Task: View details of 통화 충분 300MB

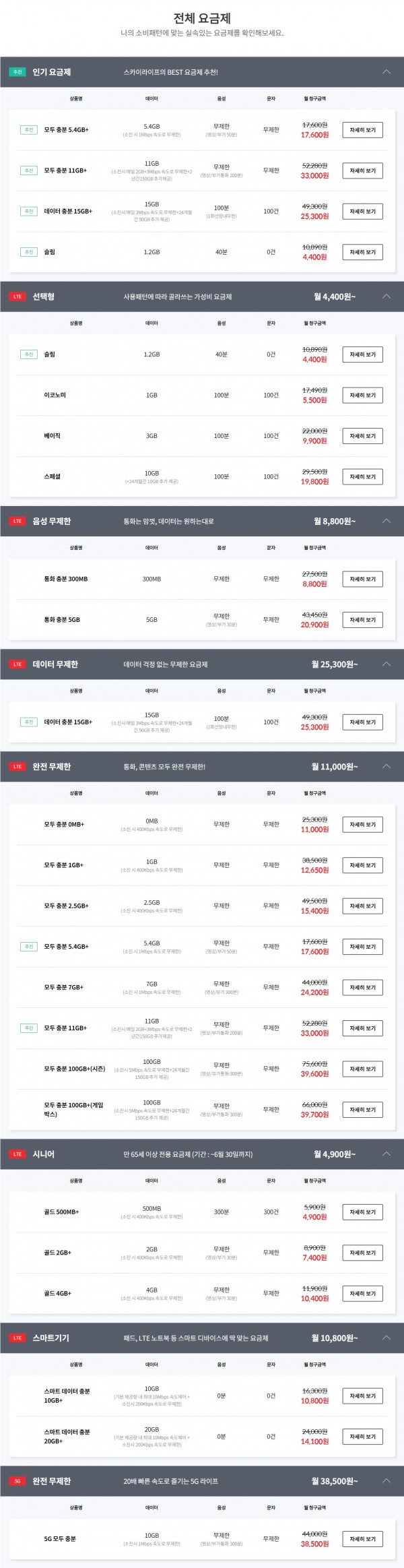Action: click(x=362, y=579)
